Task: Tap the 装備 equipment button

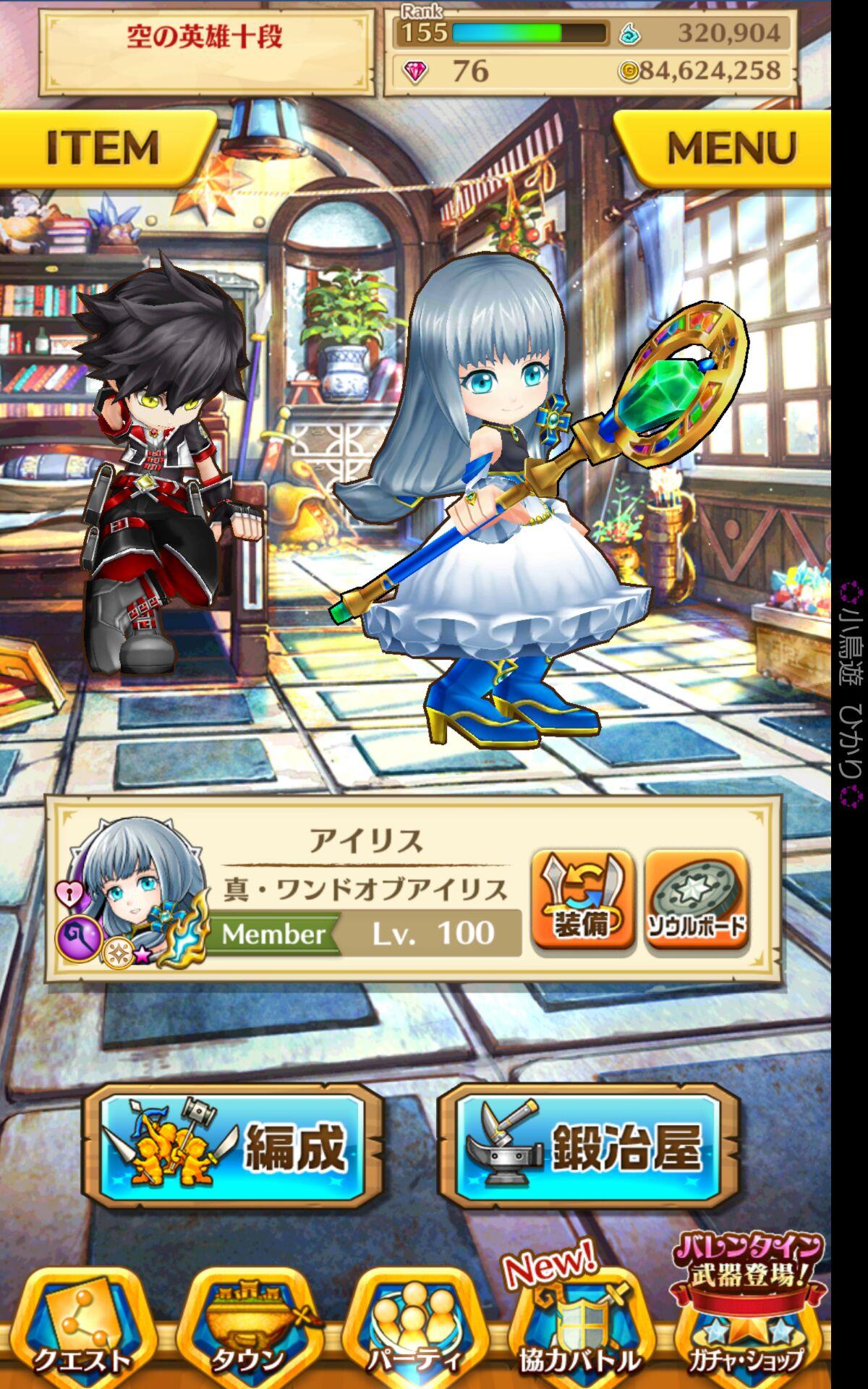Action: point(582,900)
